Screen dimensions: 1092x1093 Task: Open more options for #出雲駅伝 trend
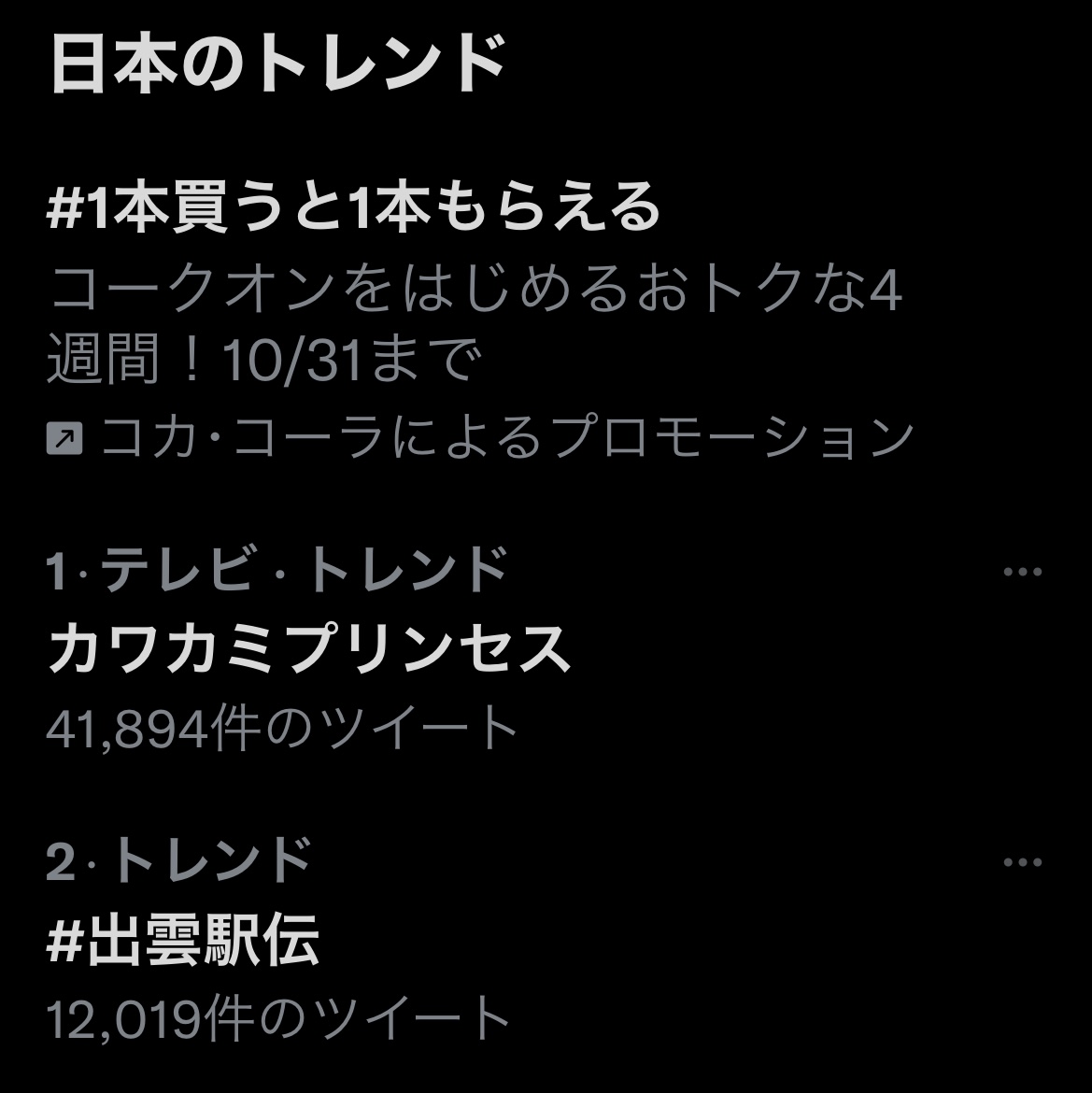pos(1021,862)
